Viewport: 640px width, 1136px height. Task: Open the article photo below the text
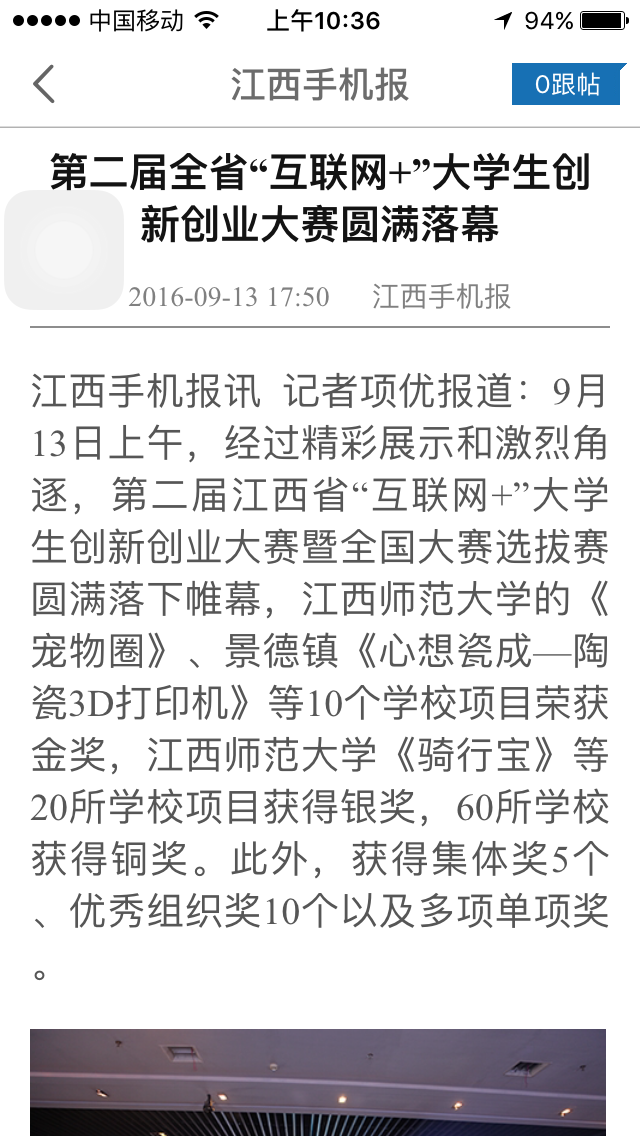click(x=318, y=1082)
